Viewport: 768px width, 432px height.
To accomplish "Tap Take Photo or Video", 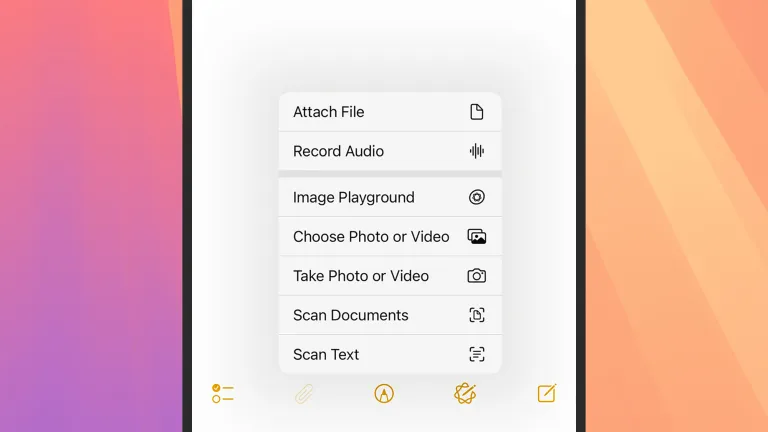I will pyautogui.click(x=389, y=276).
